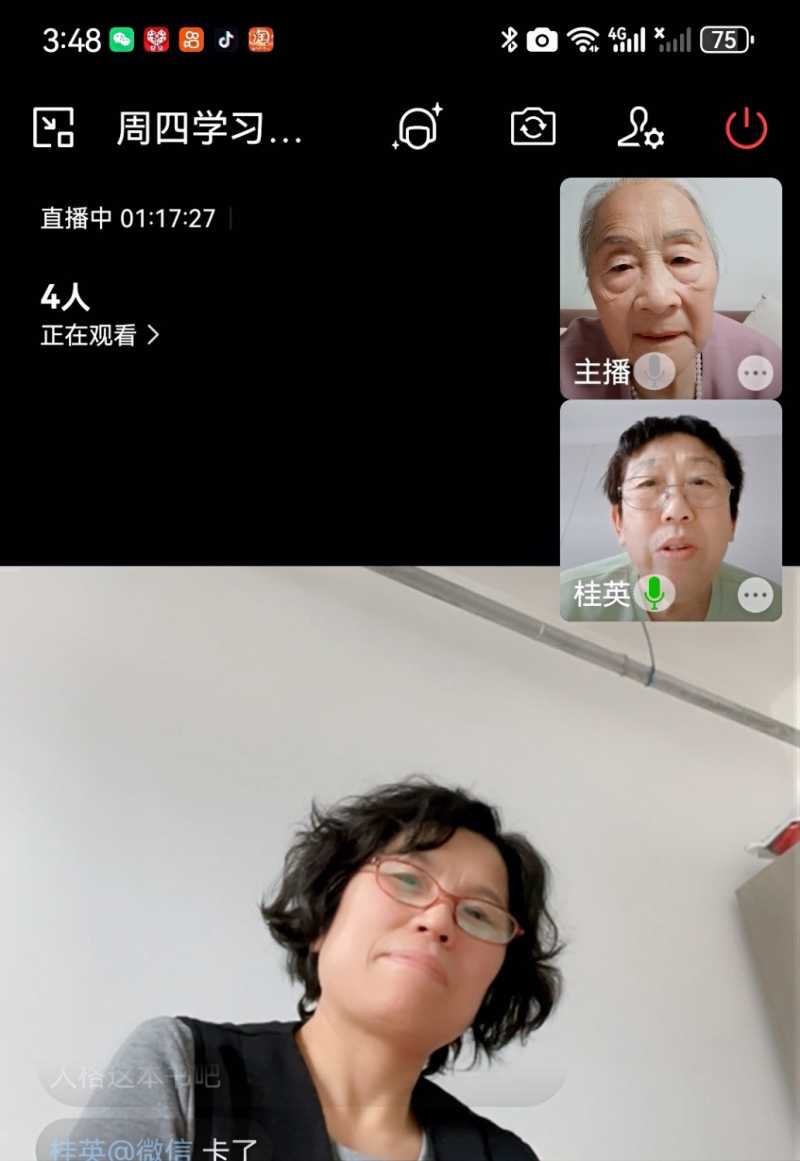
Task: Flip the camera with the switch icon
Action: point(533,126)
